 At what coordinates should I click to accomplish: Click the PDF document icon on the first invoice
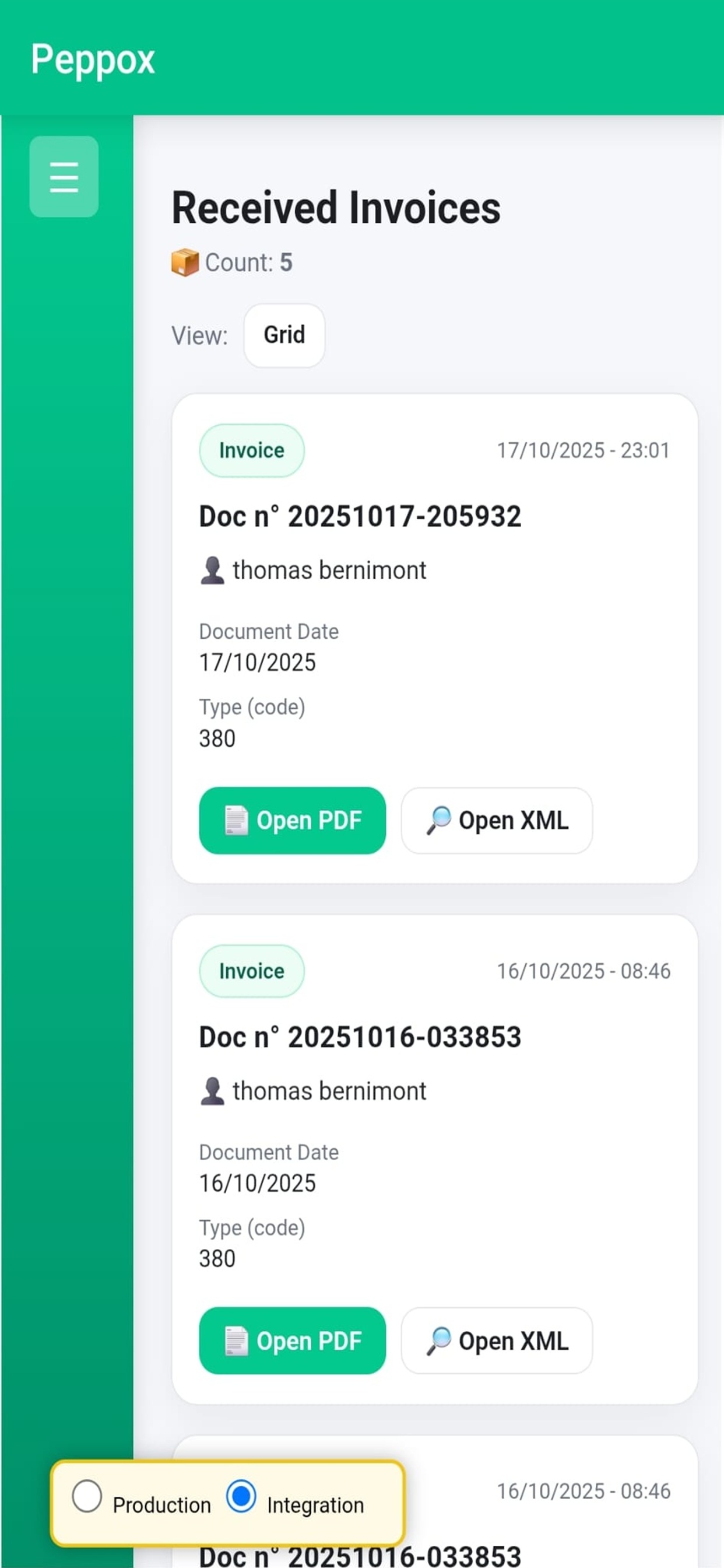237,820
